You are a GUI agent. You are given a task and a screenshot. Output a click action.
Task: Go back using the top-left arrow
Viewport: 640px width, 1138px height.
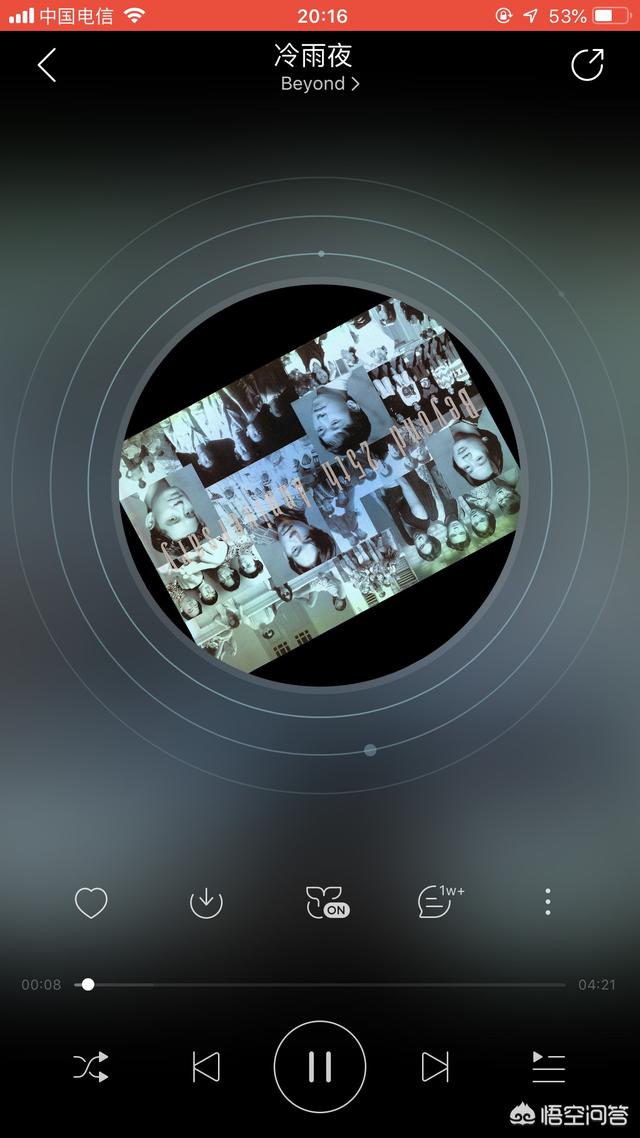coord(47,65)
